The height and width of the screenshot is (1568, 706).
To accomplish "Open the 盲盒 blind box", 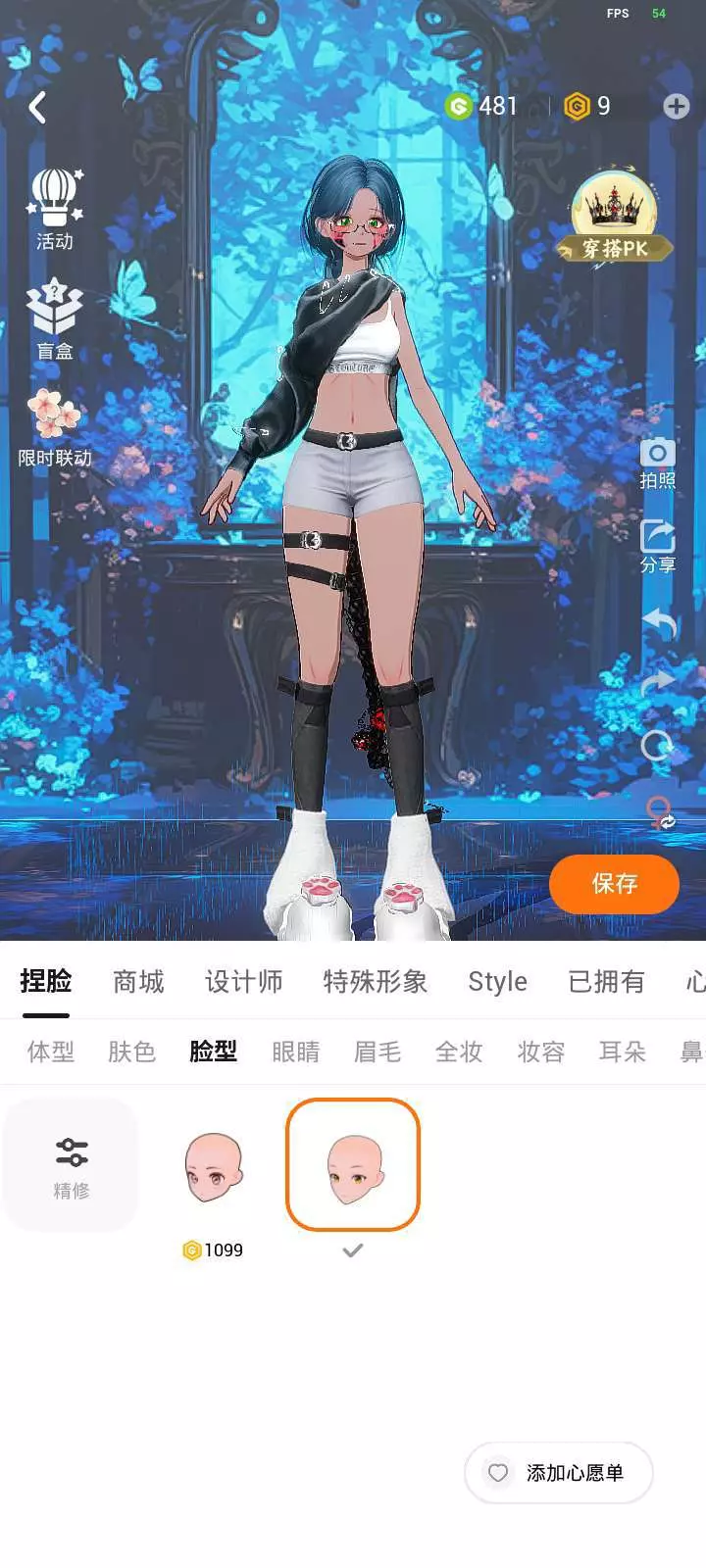I will [55, 319].
